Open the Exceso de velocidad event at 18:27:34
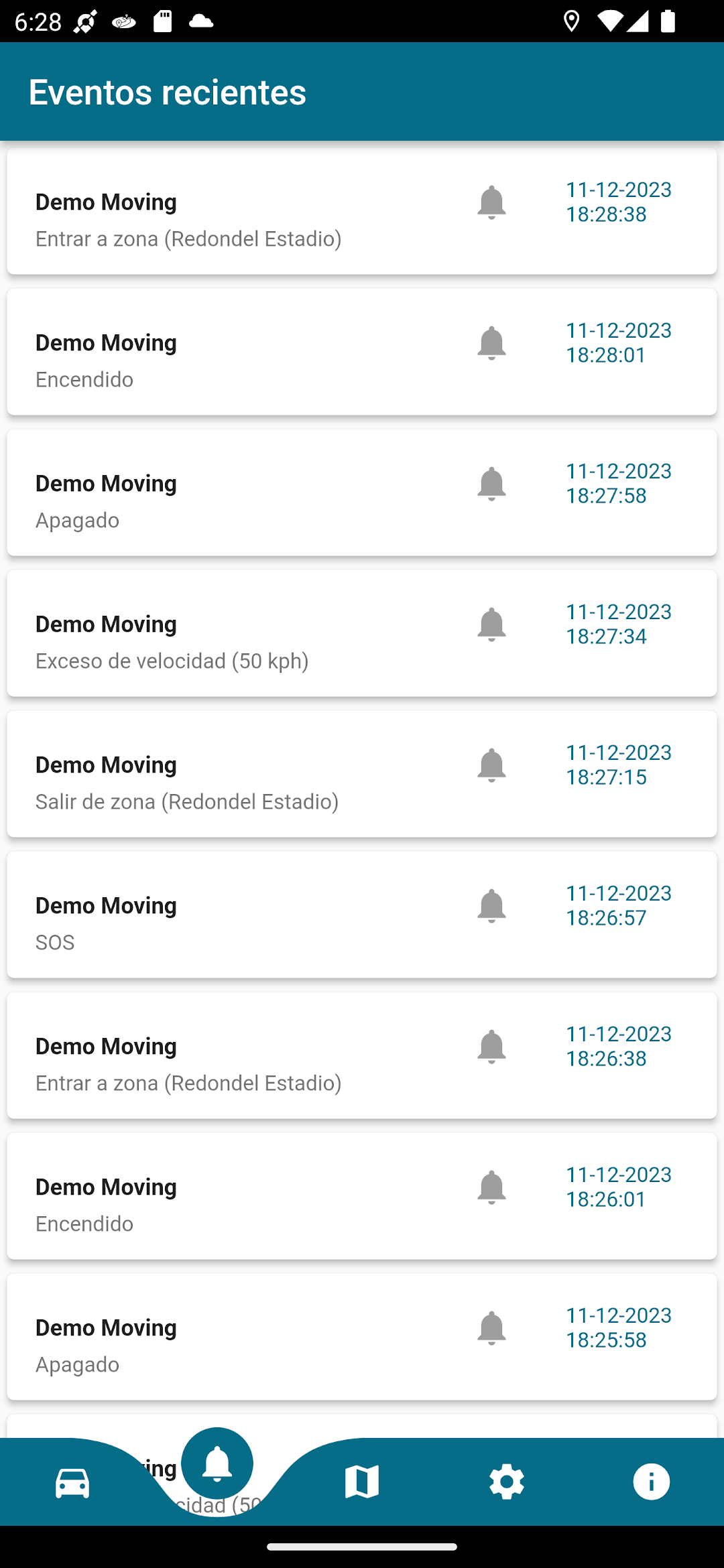Screen dimensions: 724x1568 click(362, 633)
